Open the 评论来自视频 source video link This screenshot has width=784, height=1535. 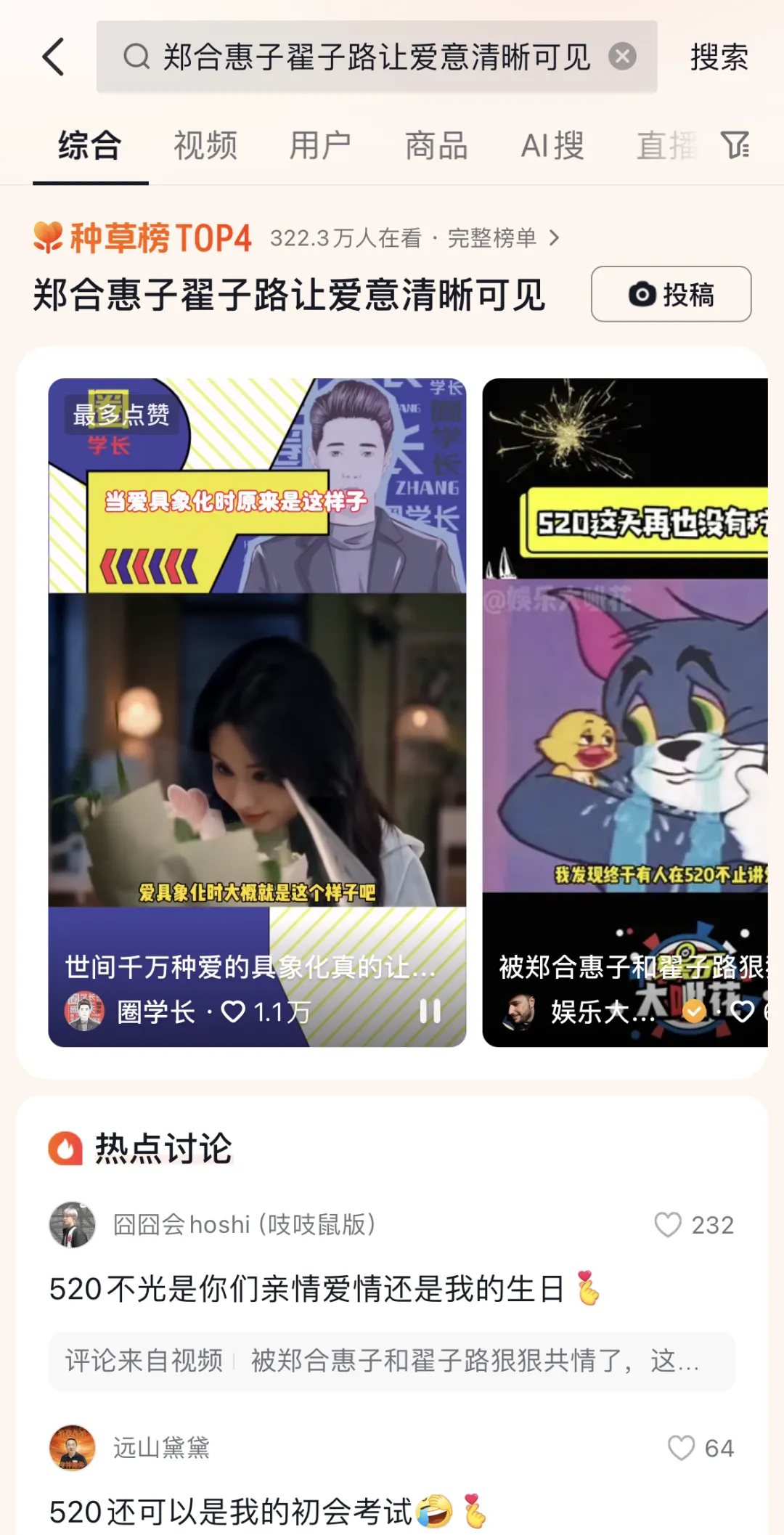click(392, 1361)
